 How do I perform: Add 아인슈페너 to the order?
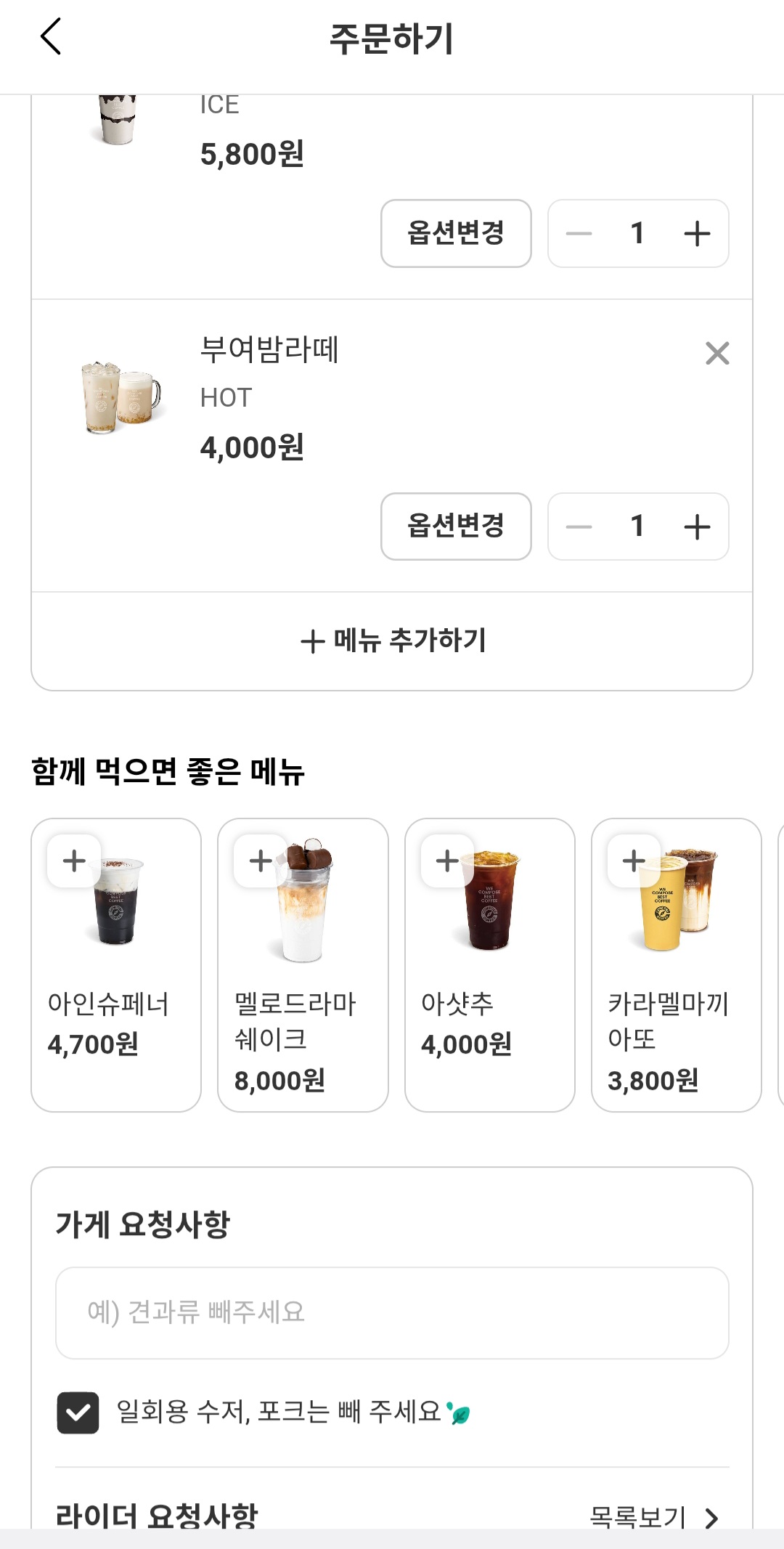click(x=74, y=861)
